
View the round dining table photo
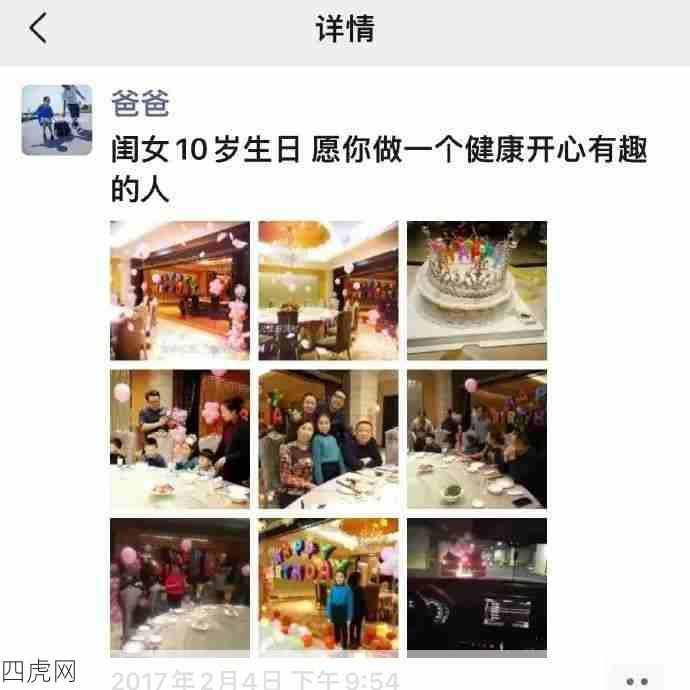328,290
